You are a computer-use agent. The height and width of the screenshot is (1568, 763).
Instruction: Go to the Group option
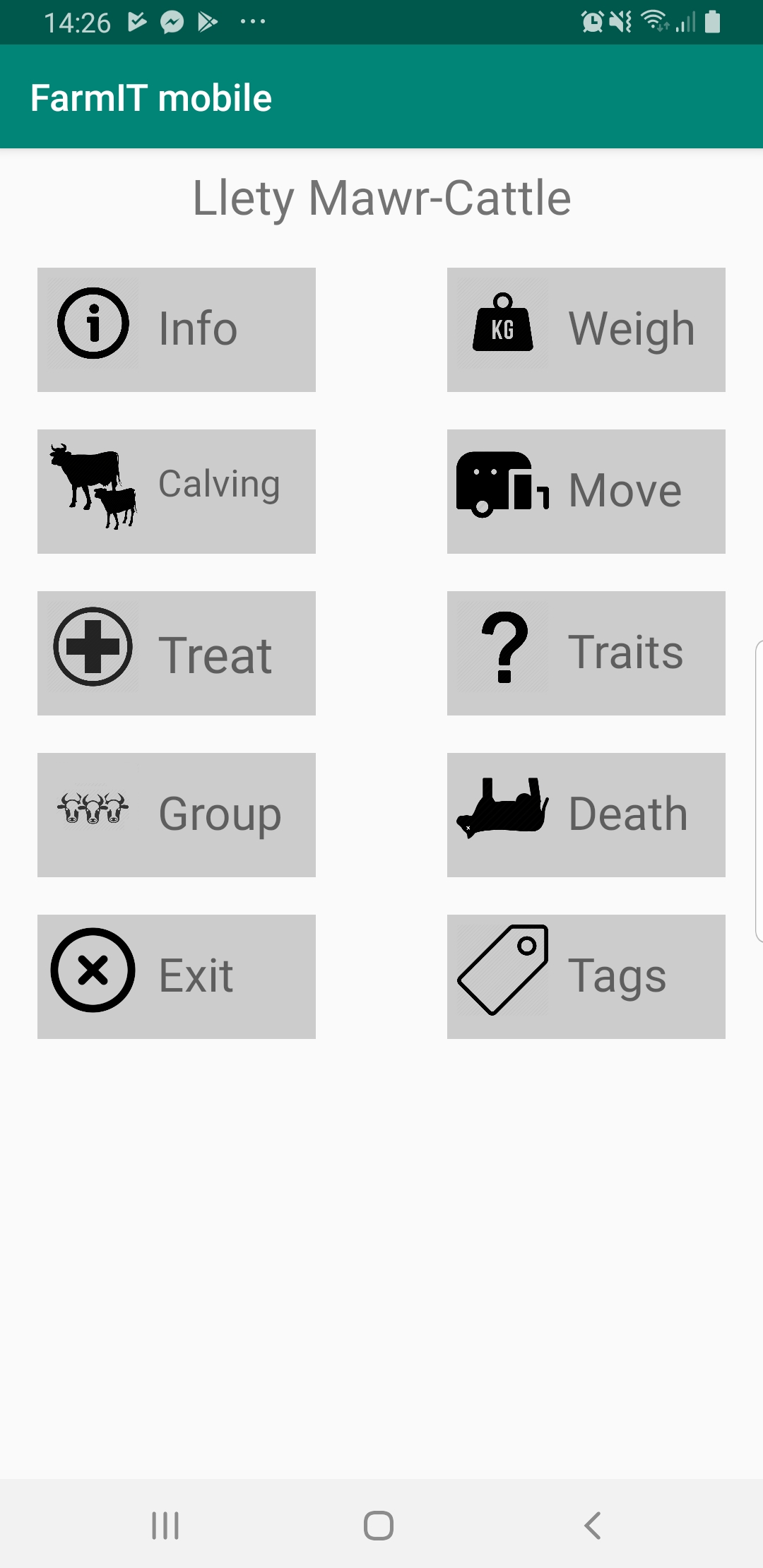177,815
